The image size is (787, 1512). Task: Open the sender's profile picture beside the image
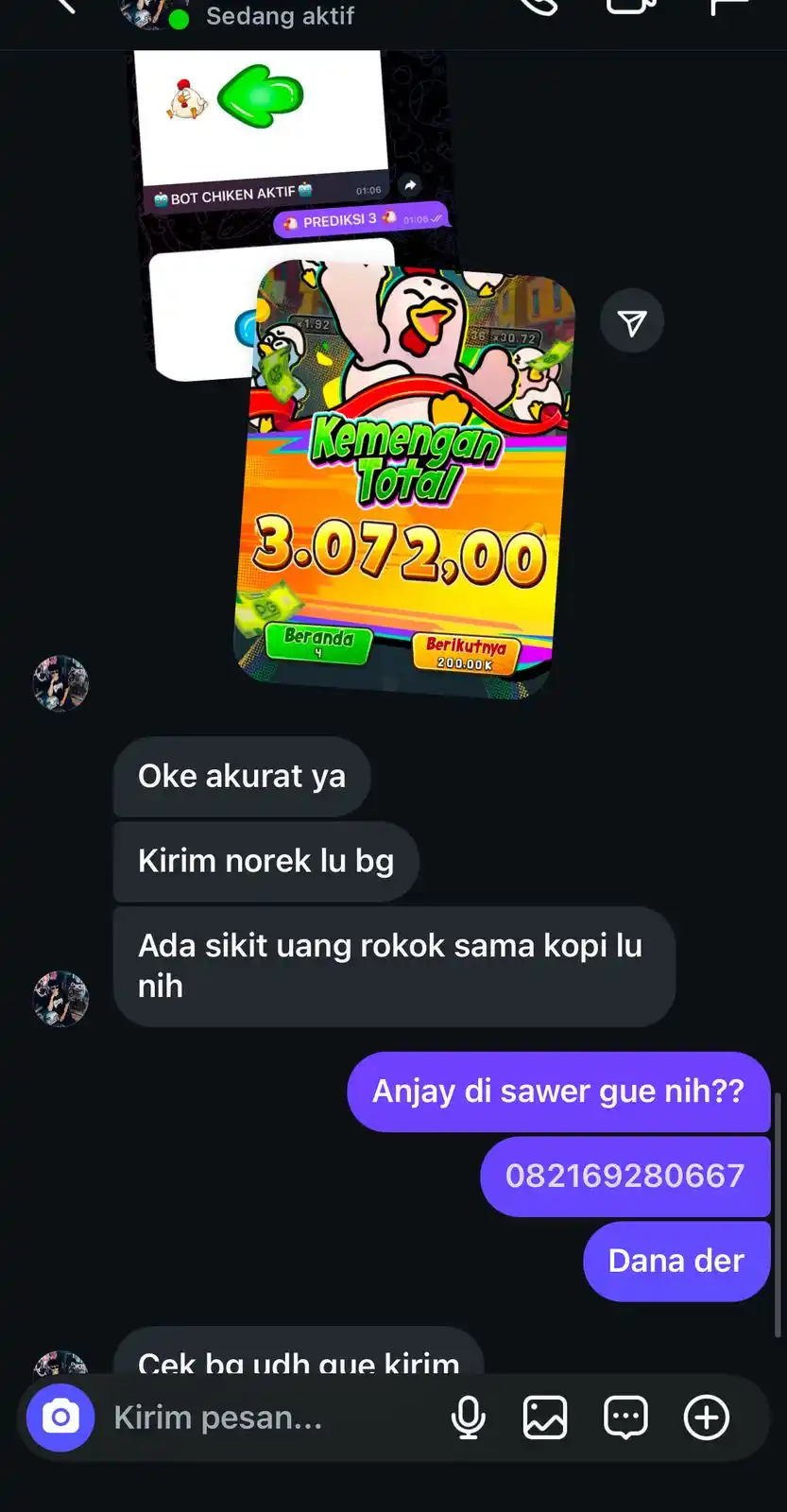click(60, 683)
